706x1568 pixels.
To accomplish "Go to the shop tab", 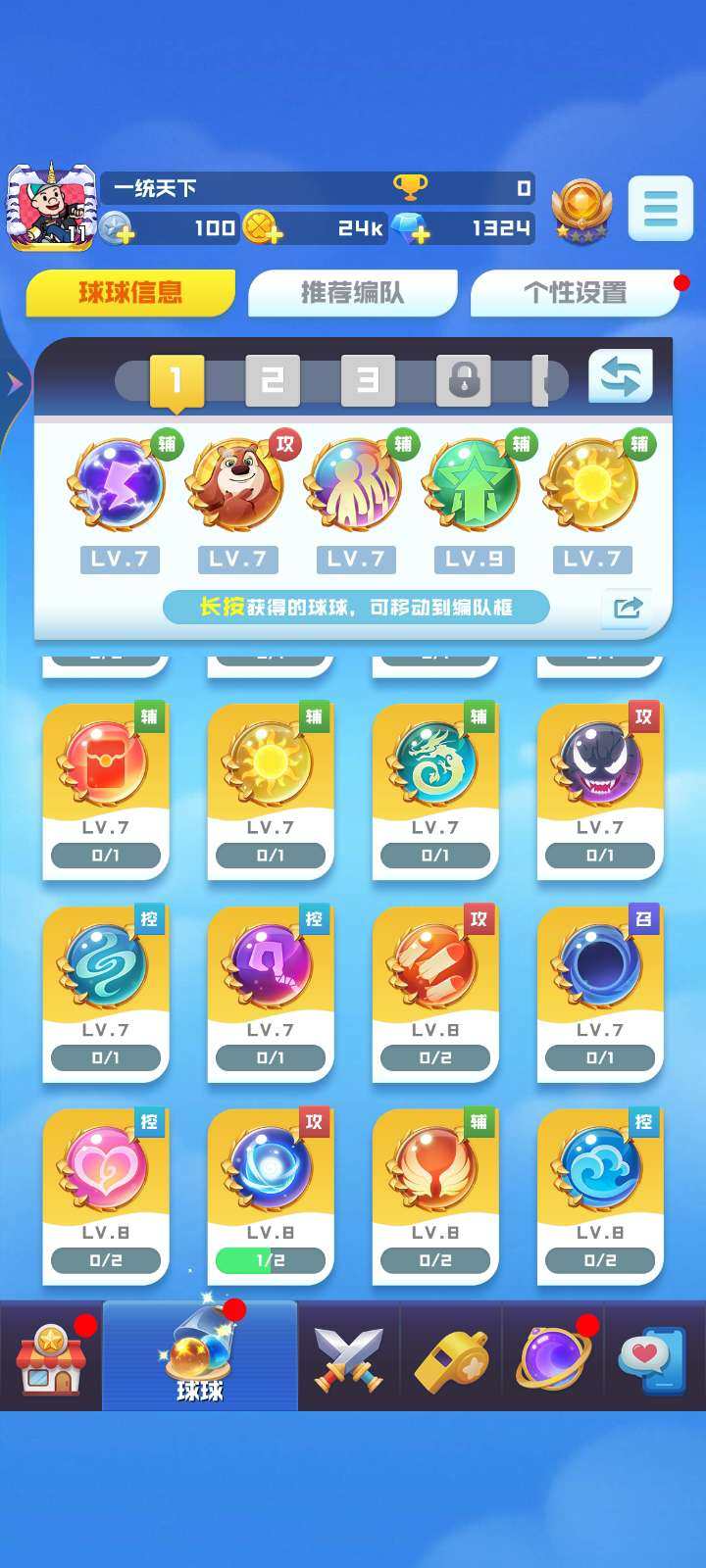I will 49,1358.
